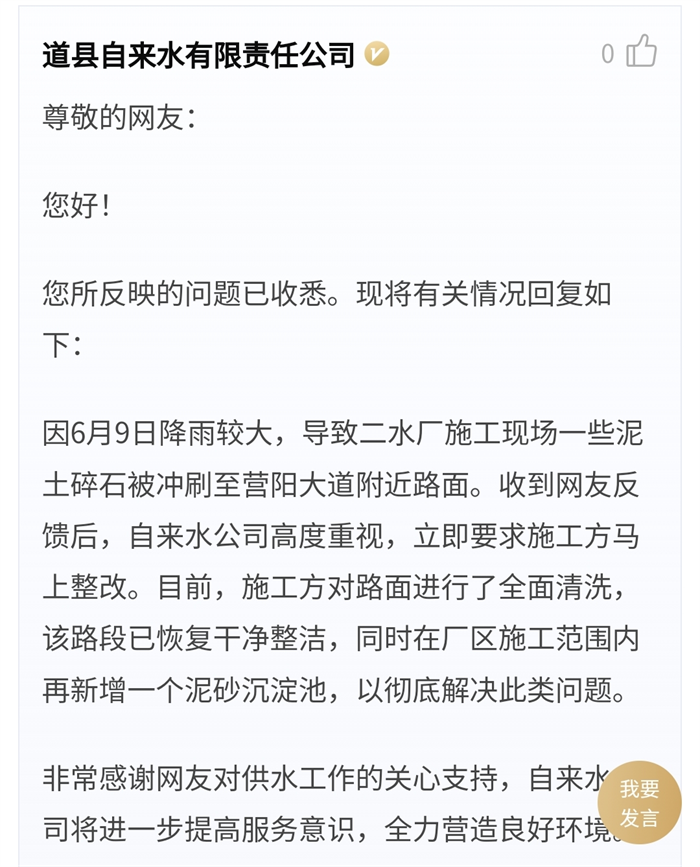Screen dimensions: 700x867
Task: Like the reply from 道县自来水有限责任公司
Action: click(641, 52)
